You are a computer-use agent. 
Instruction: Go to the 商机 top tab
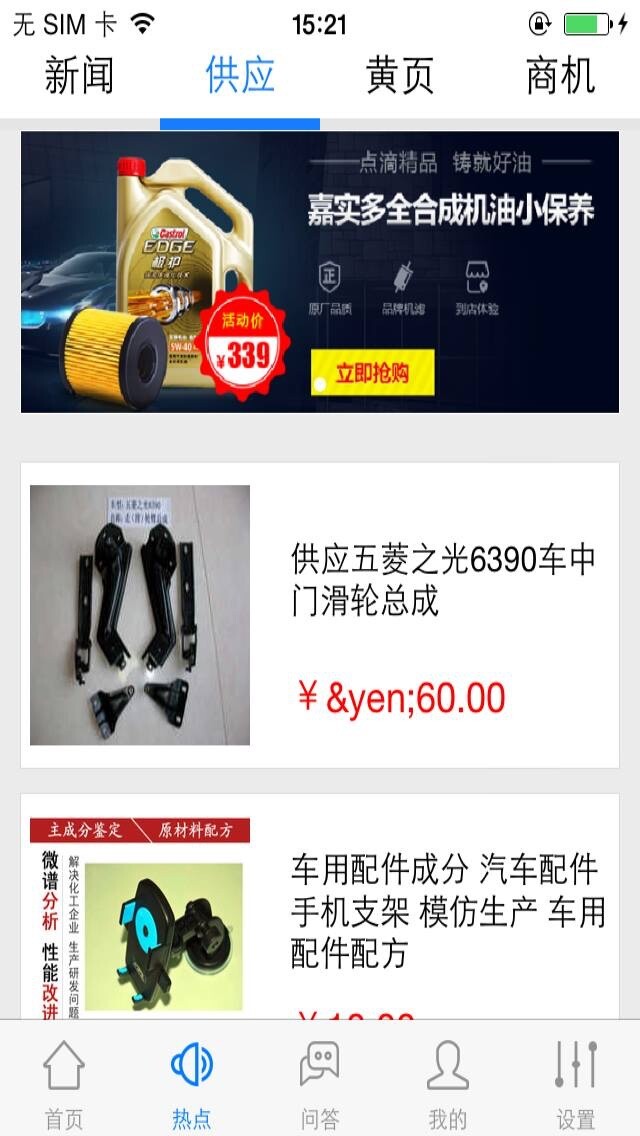pyautogui.click(x=560, y=77)
